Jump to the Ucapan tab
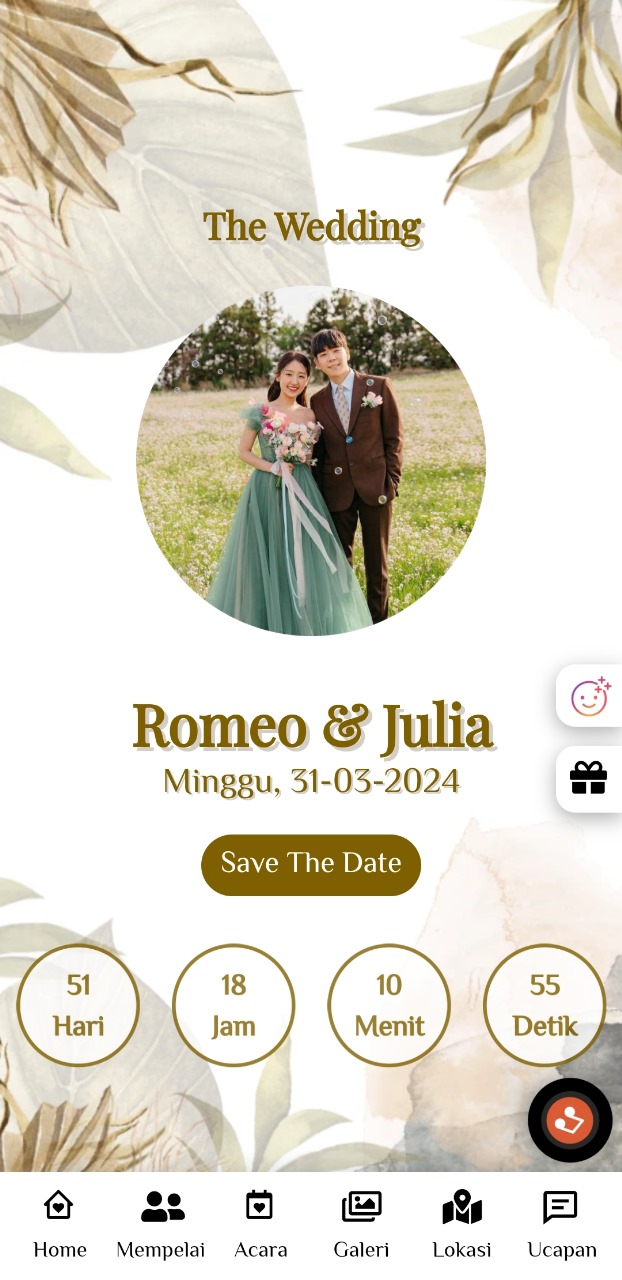Screen dimensions: 622x1280 pyautogui.click(x=561, y=1224)
